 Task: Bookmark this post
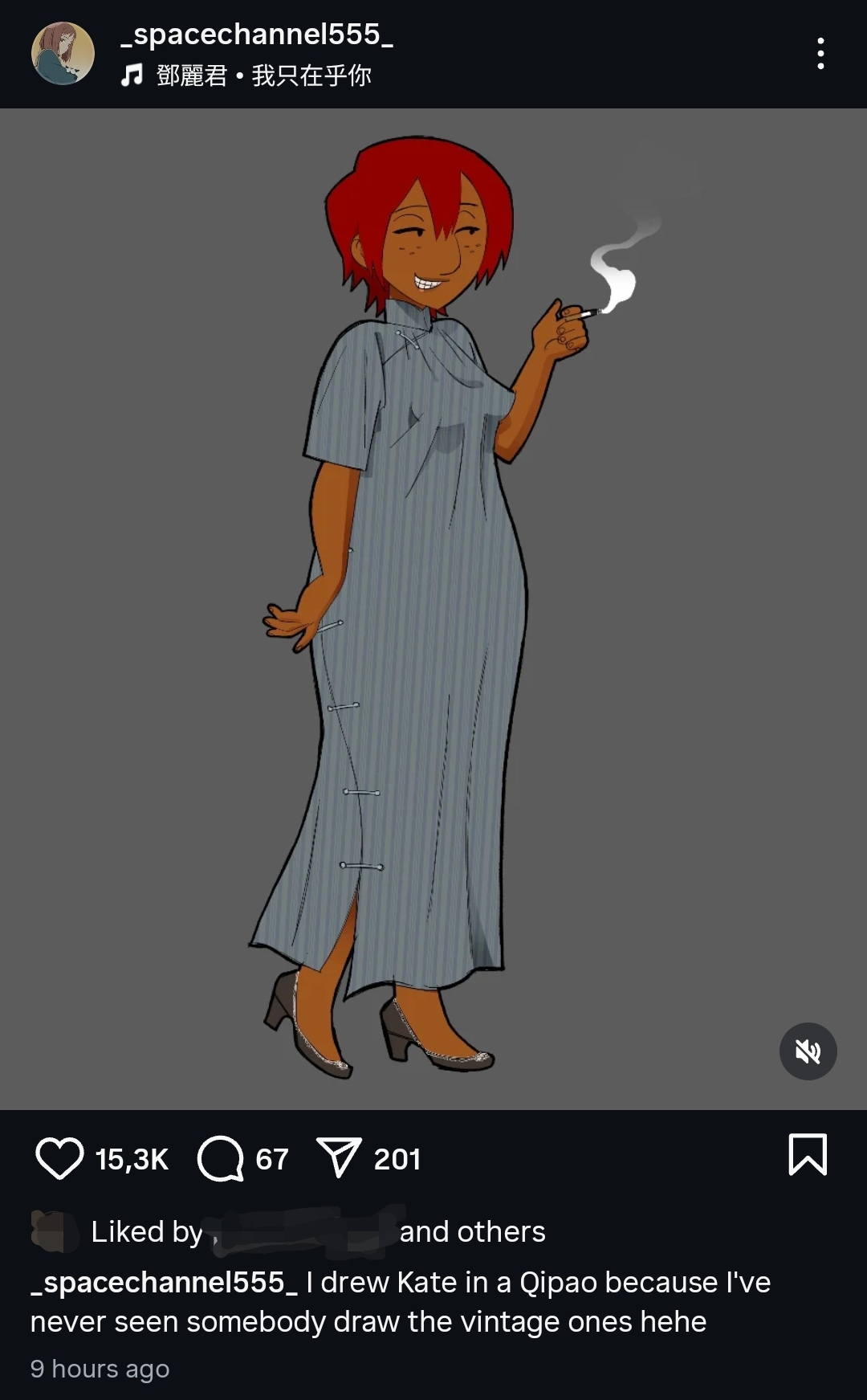click(x=808, y=1155)
